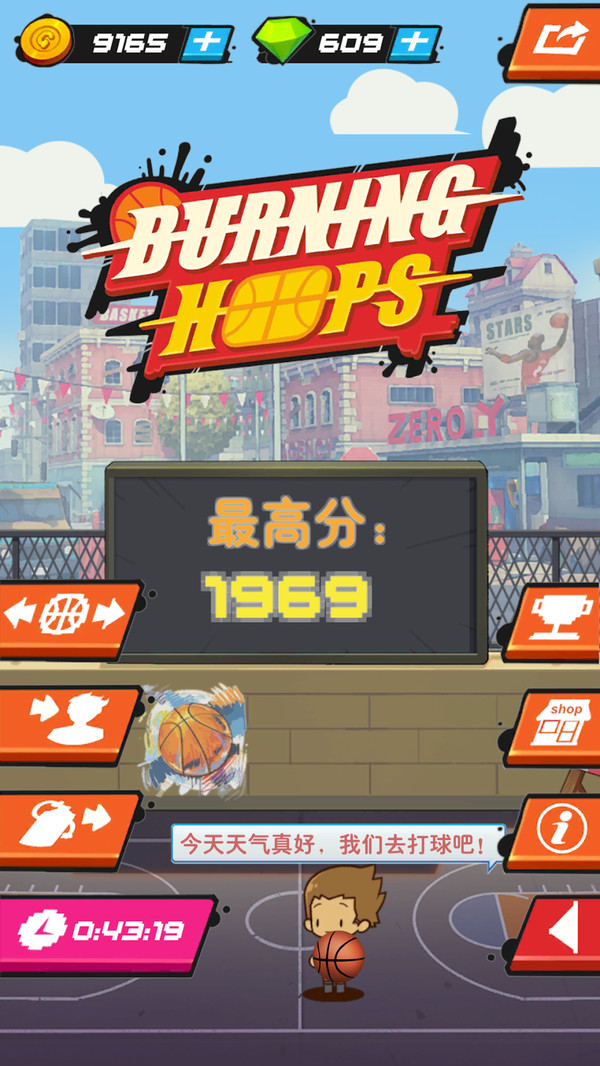The width and height of the screenshot is (600, 1066).
Task: Open the character change button
Action: tap(65, 722)
